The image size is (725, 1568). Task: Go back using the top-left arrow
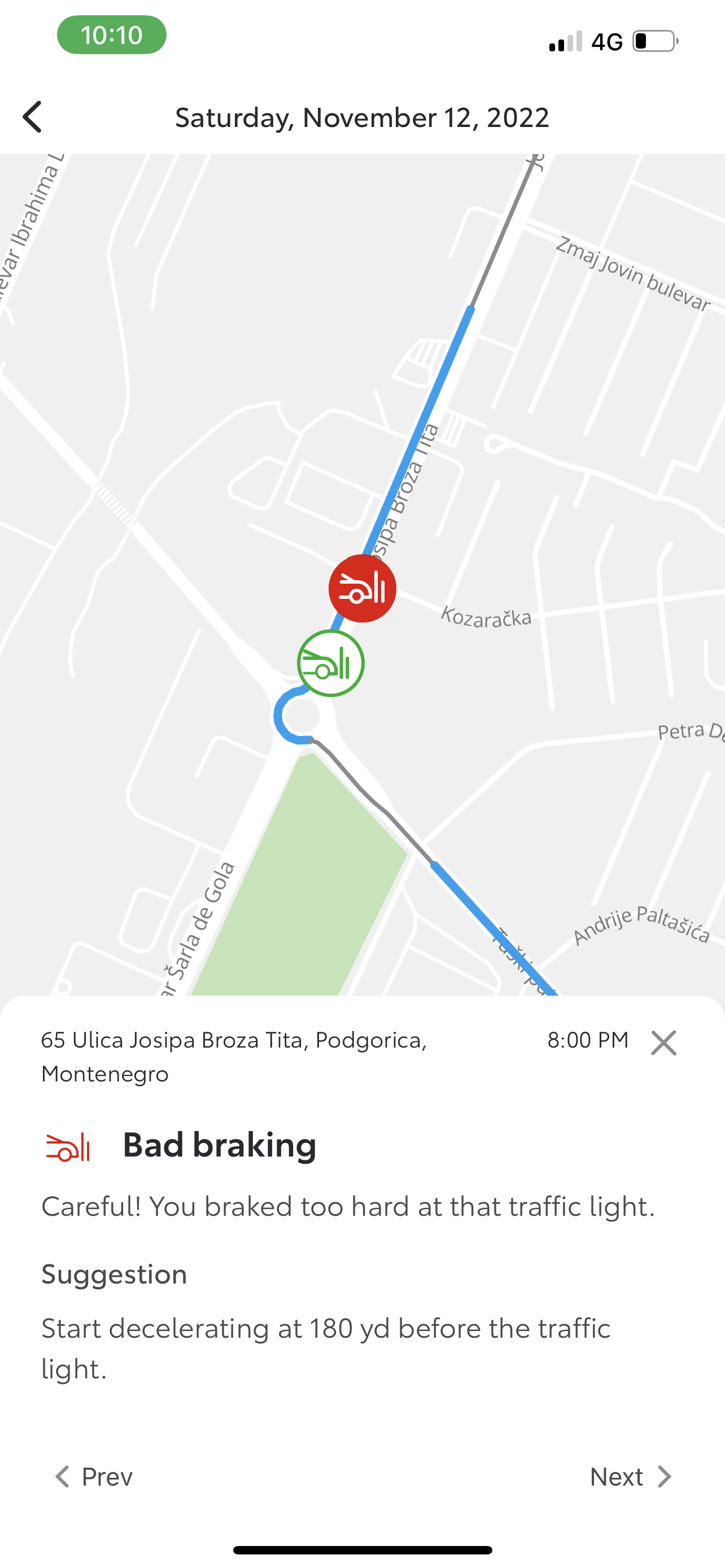tap(32, 117)
